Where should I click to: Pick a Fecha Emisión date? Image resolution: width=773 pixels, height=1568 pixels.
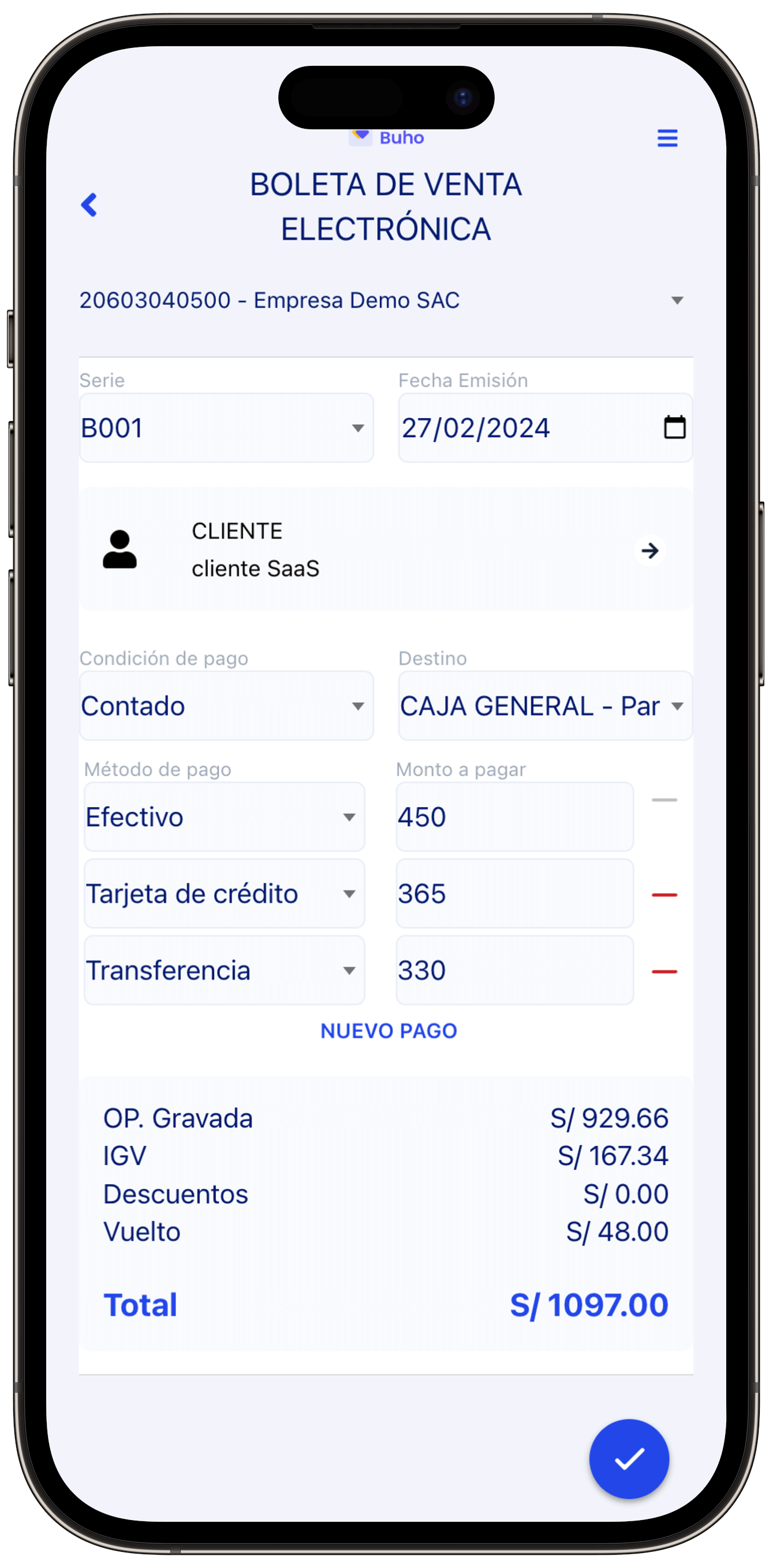coord(674,427)
